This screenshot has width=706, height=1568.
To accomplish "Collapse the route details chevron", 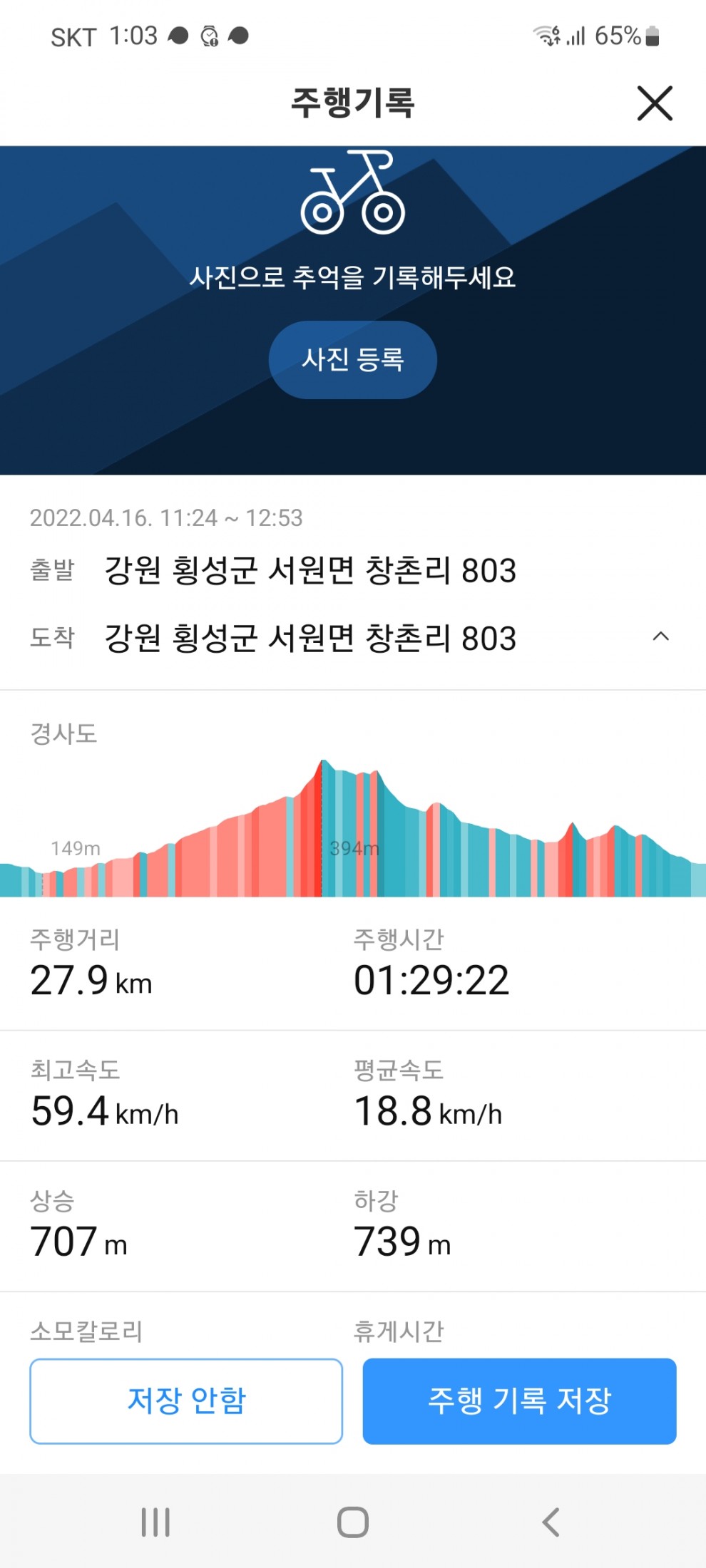I will point(660,636).
